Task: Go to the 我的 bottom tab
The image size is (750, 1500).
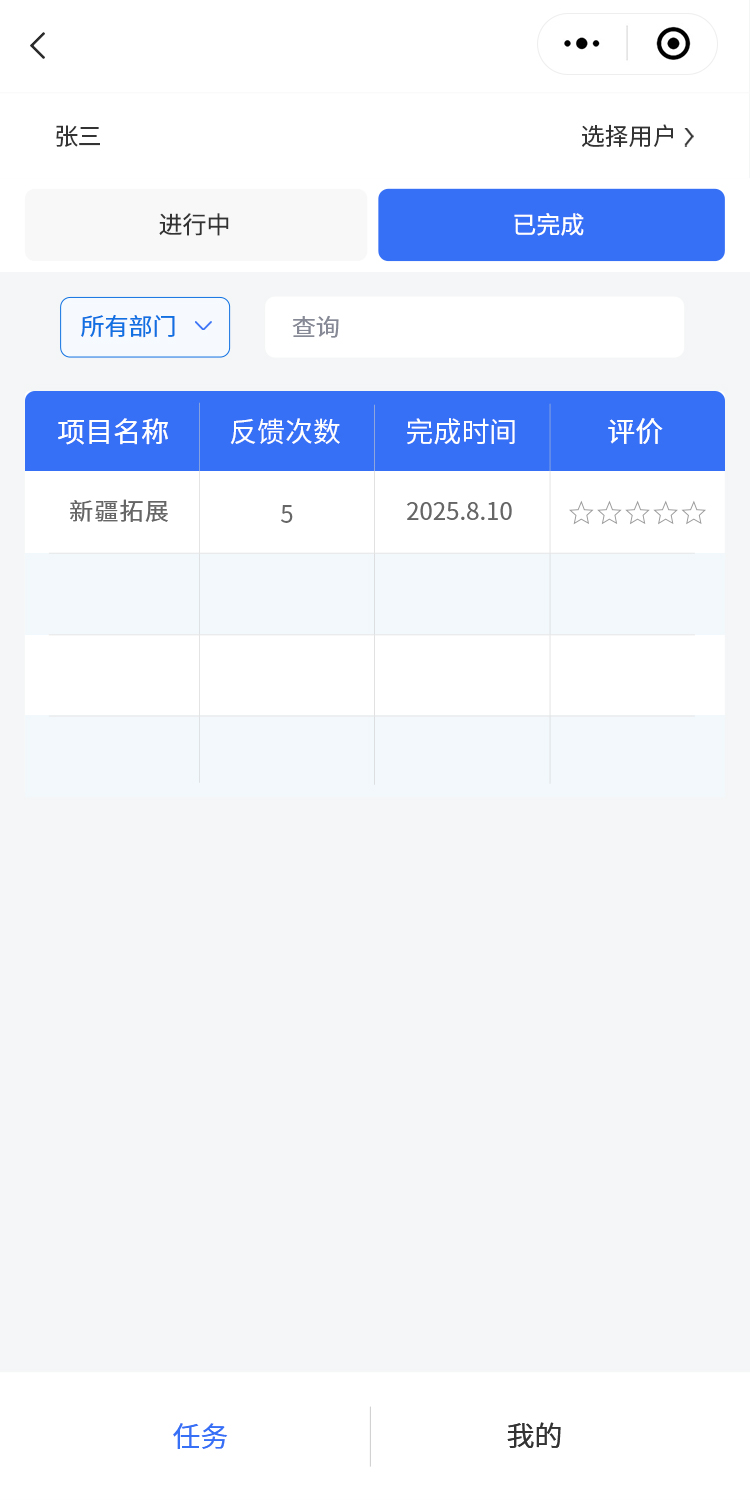Action: click(534, 1436)
